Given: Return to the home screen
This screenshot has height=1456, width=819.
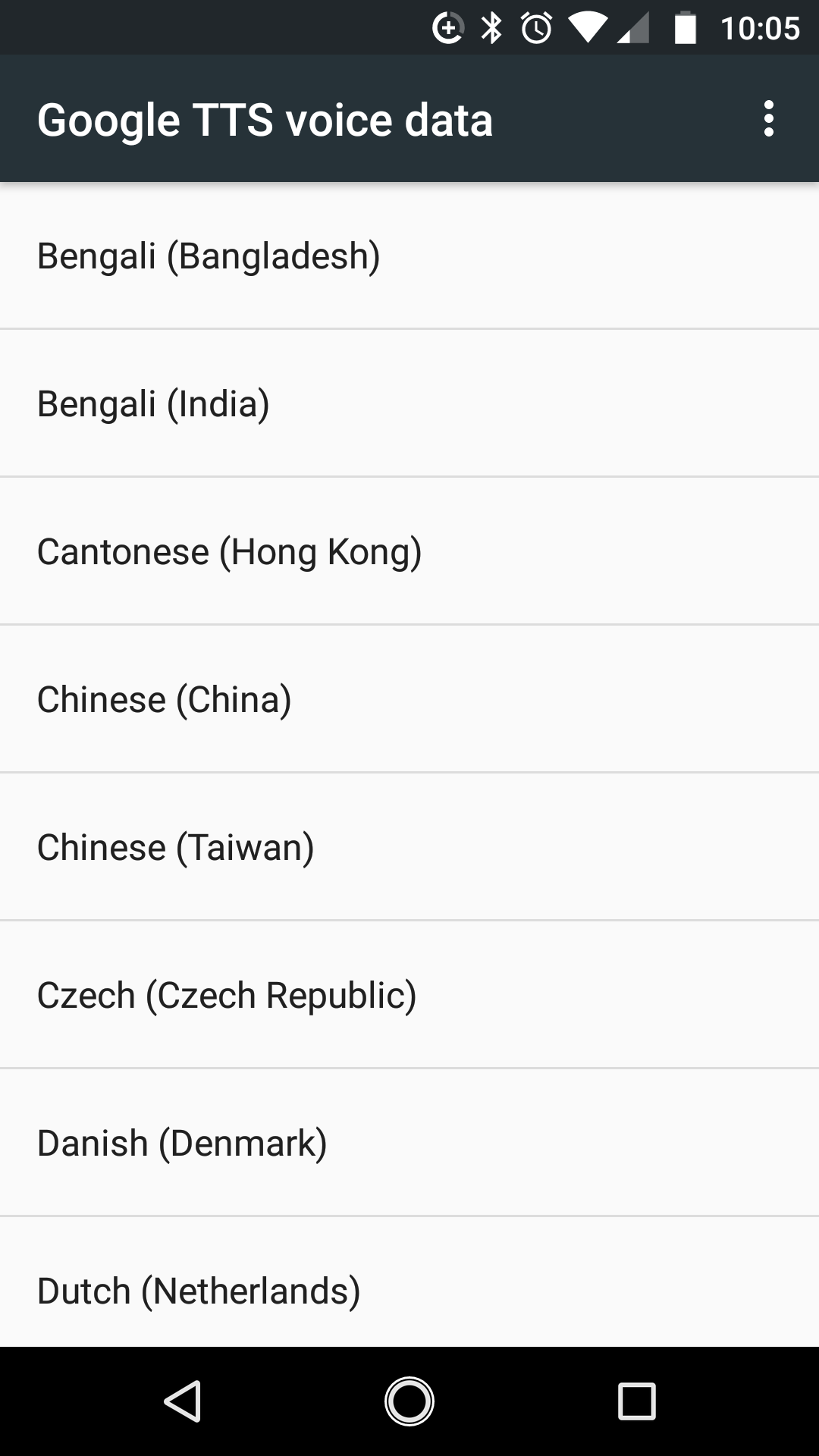Looking at the screenshot, I should [409, 1401].
